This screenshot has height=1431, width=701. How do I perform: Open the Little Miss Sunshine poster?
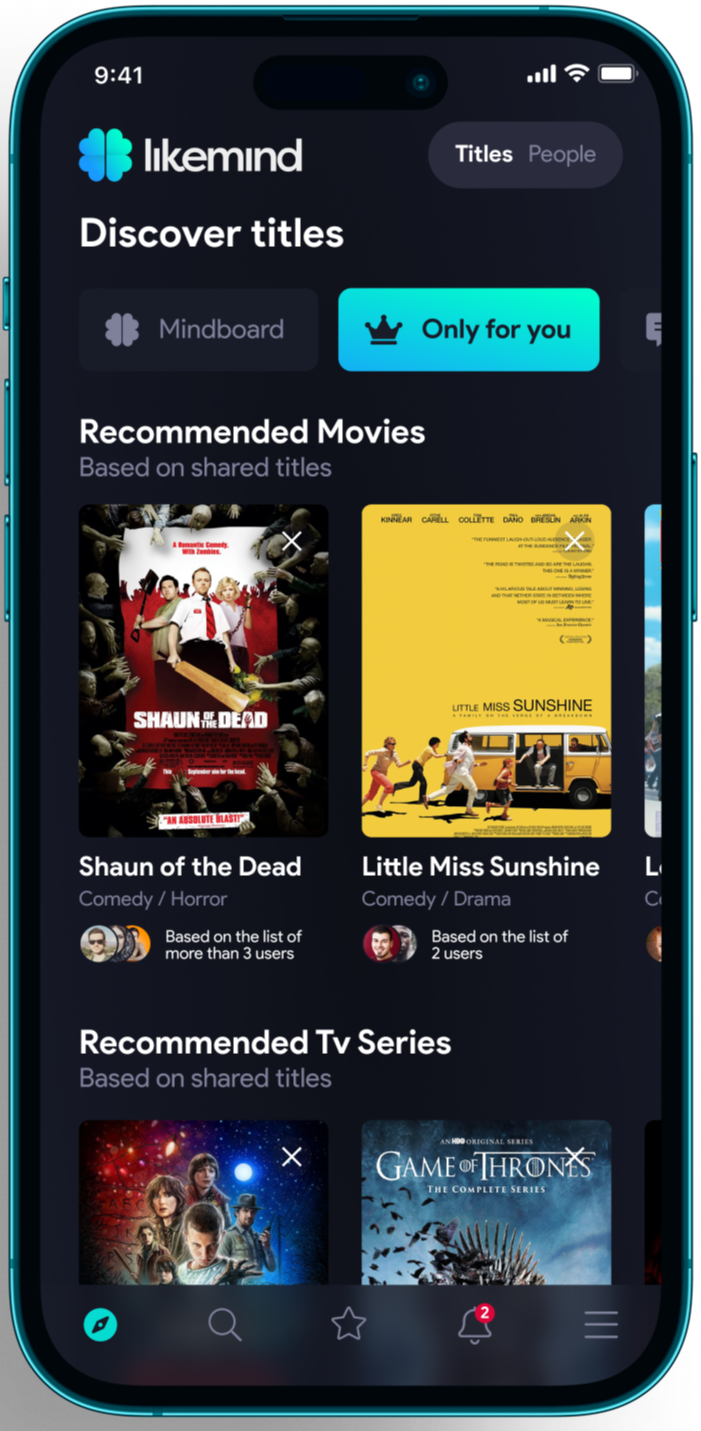tap(486, 690)
